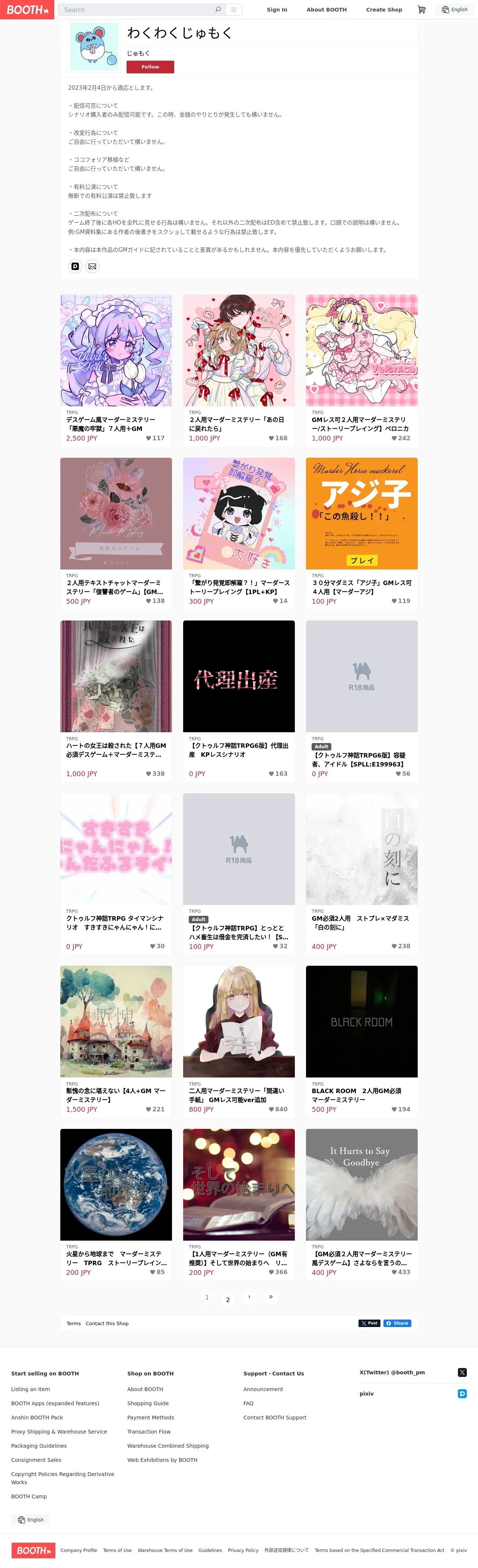This screenshot has width=478, height=1568.
Task: Open the shop's mail contact icon
Action: tap(92, 266)
